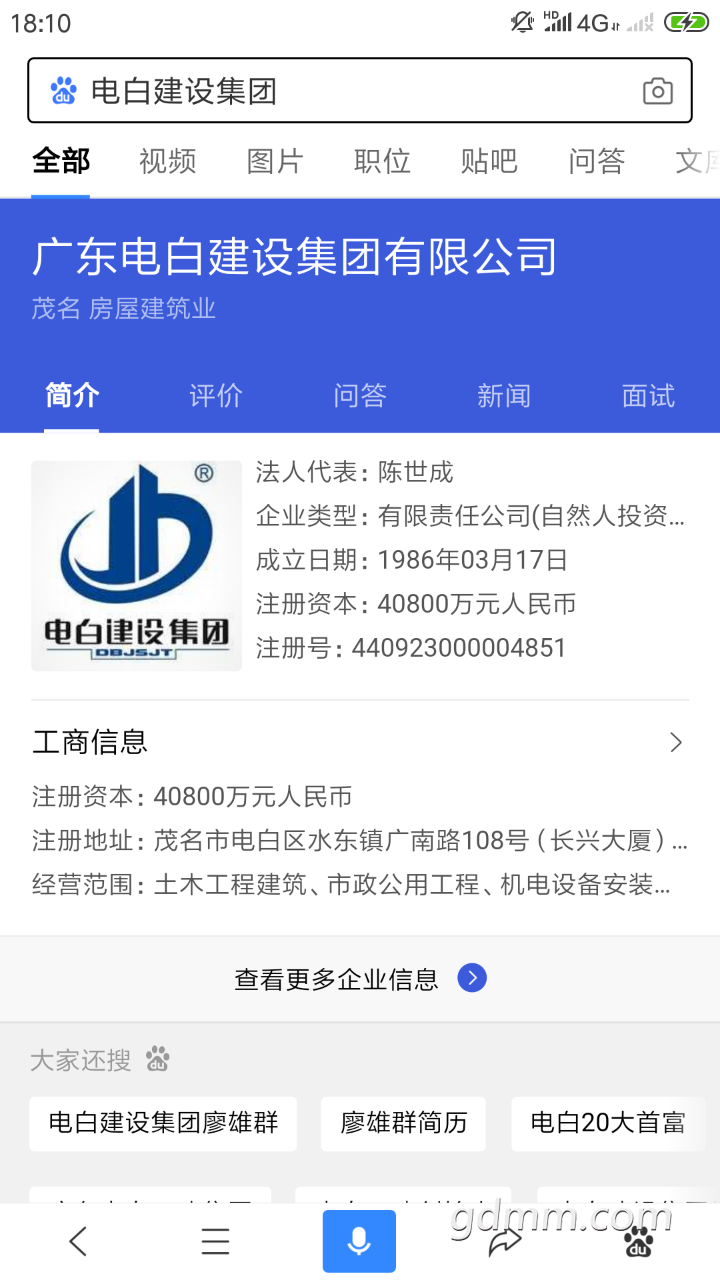Go to the 问答 search tab
Image resolution: width=720 pixels, height=1280 pixels.
pos(597,161)
